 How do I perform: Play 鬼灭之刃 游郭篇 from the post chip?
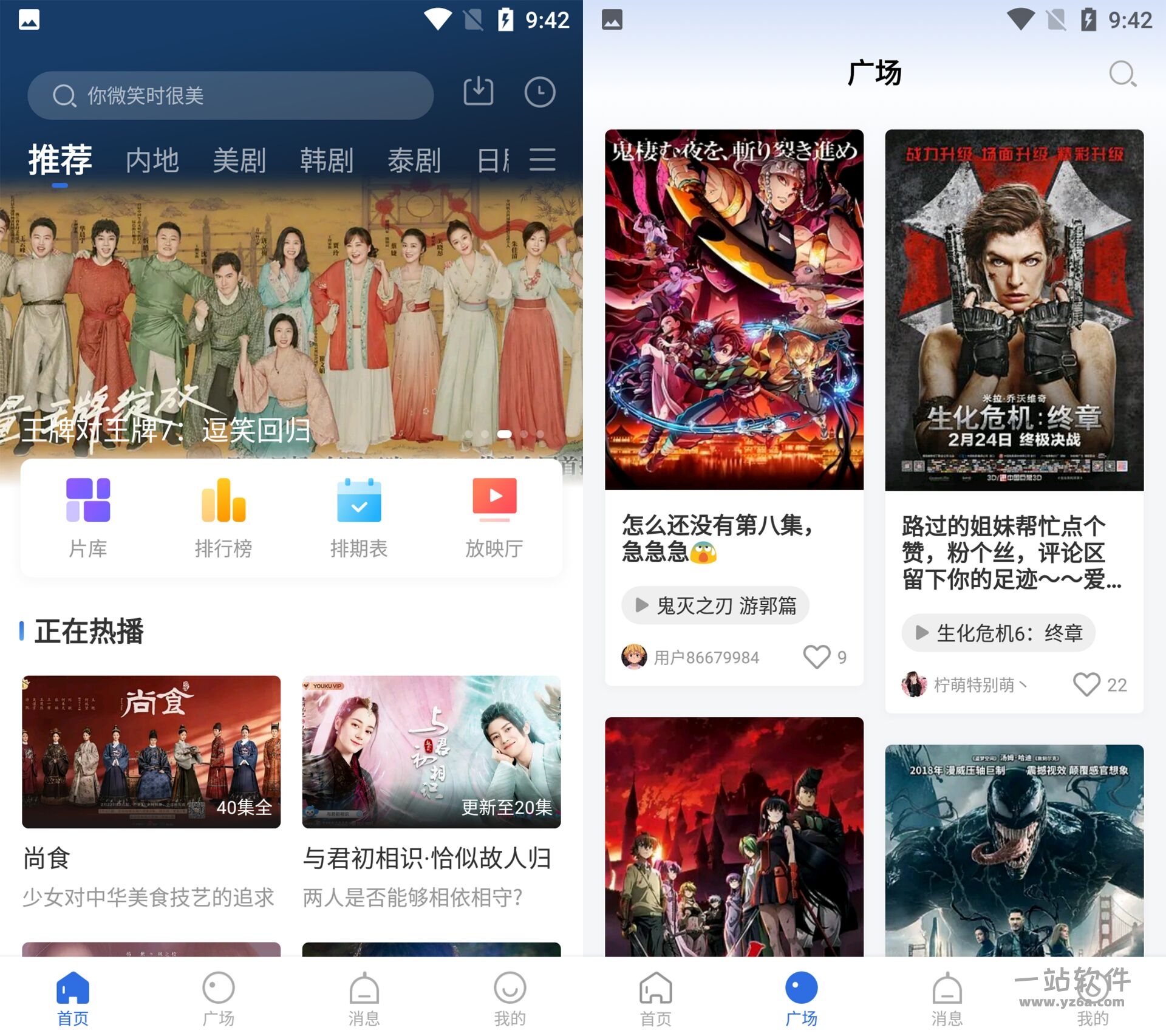point(715,605)
